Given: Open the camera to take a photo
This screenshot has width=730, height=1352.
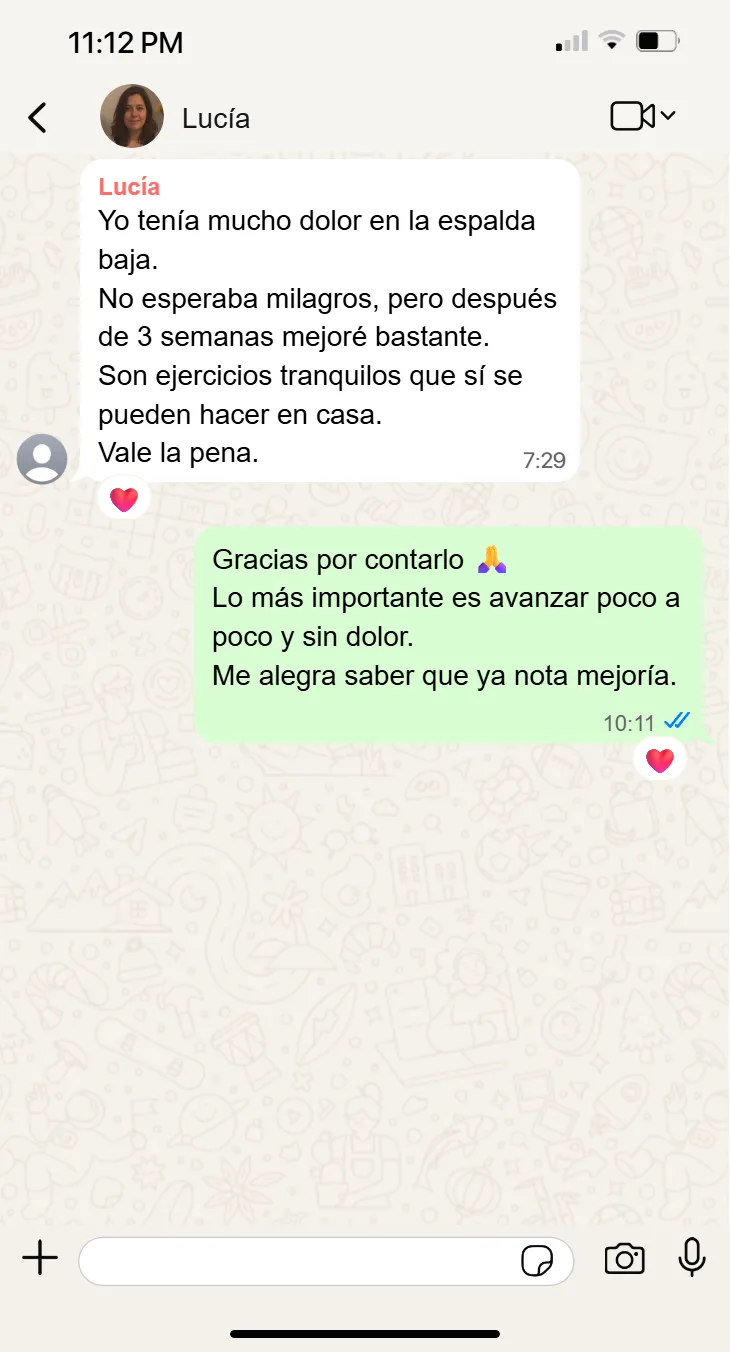Looking at the screenshot, I should pyautogui.click(x=624, y=1259).
